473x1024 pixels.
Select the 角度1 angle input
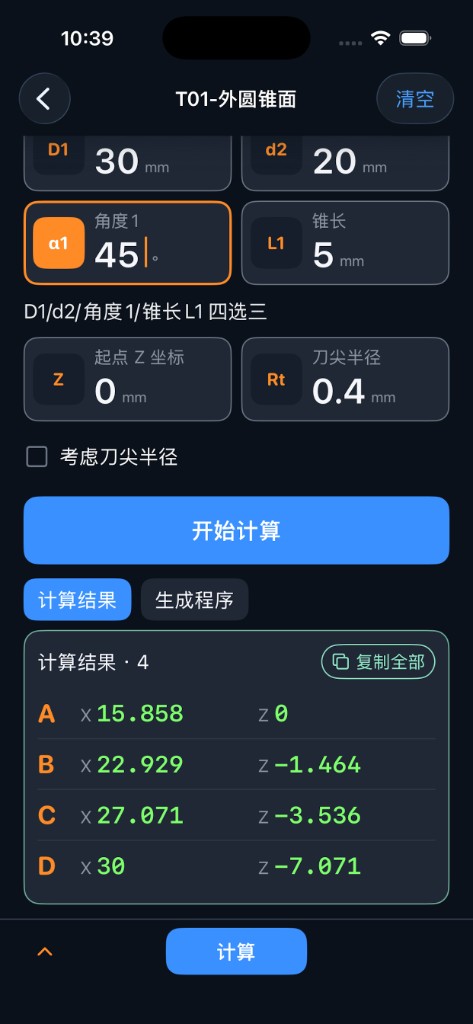127,243
